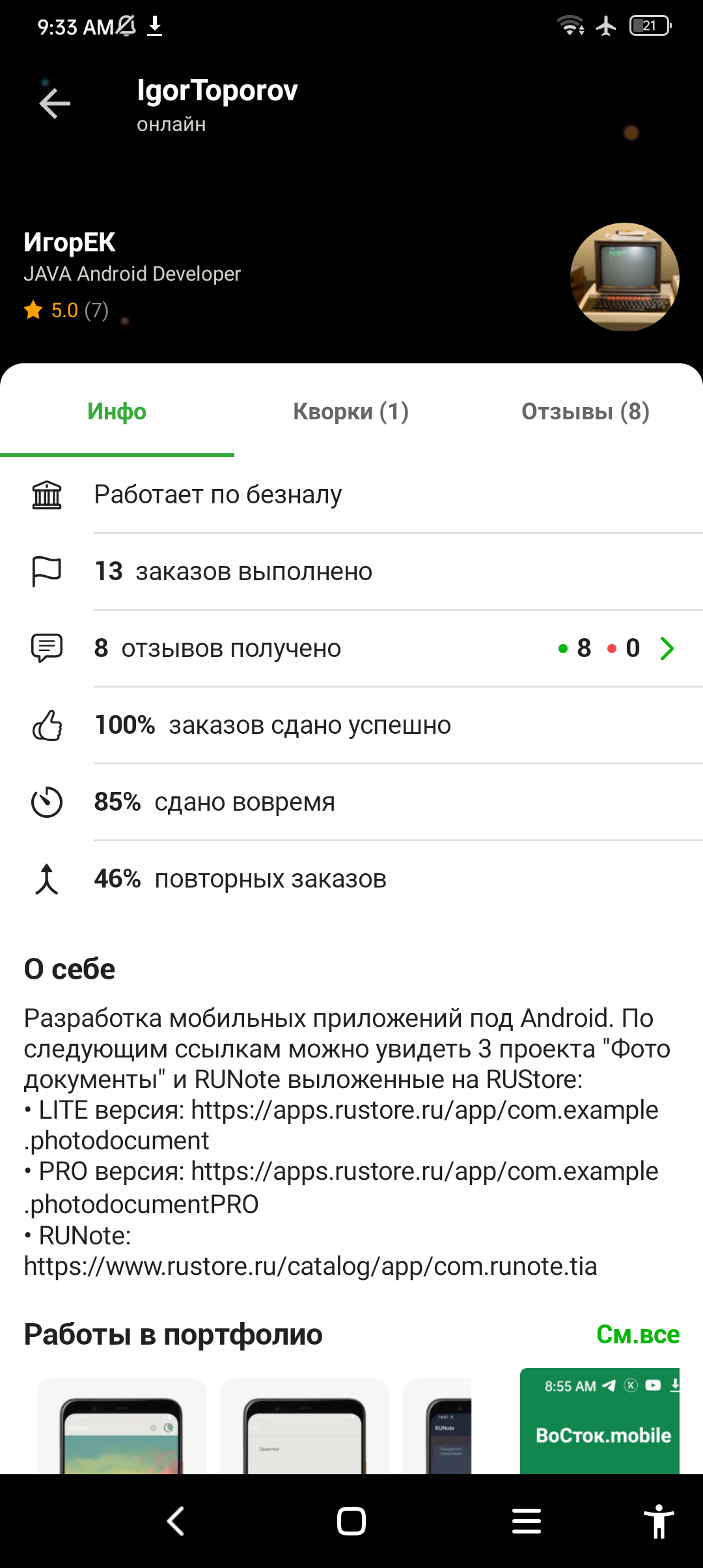Open the 8 отзывов получено row
This screenshot has height=1568, width=703.
click(351, 649)
